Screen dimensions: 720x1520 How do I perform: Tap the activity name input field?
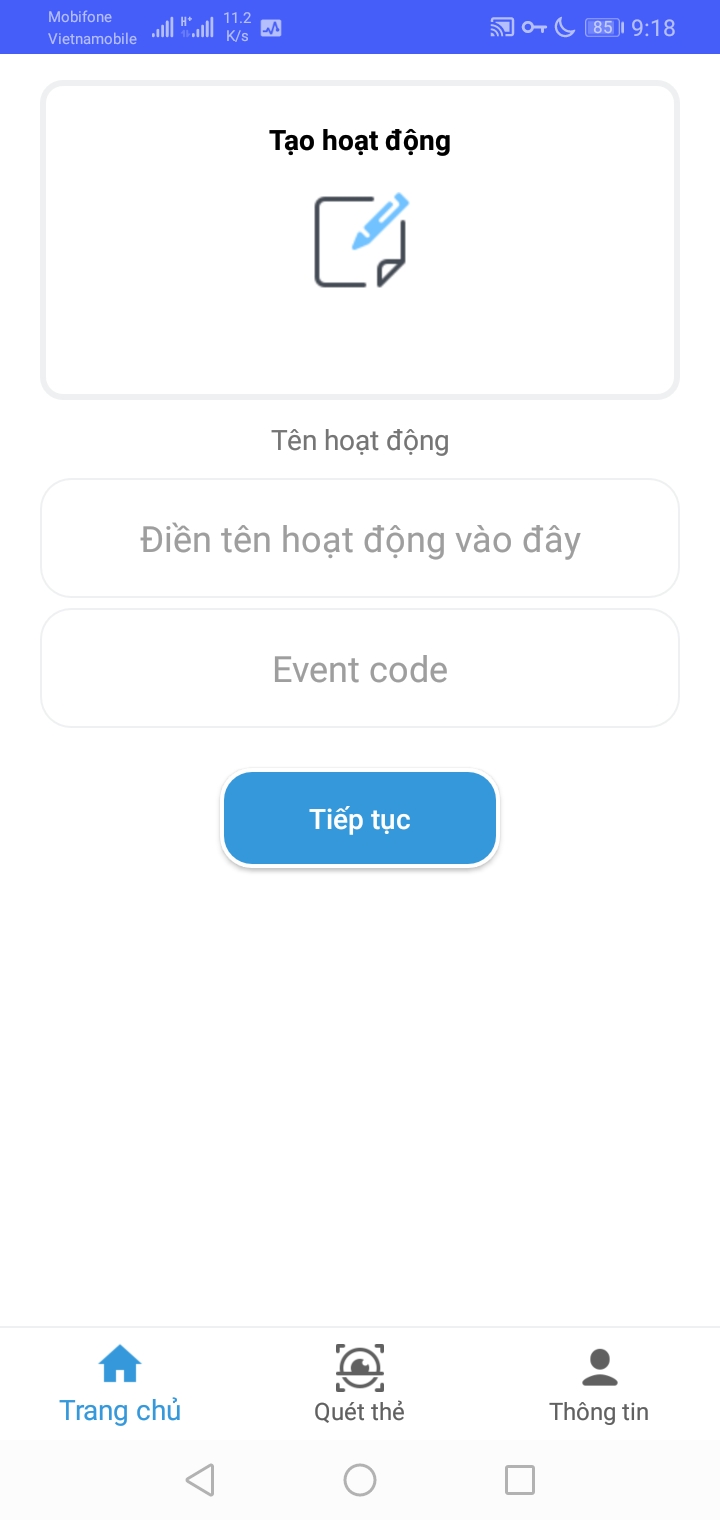pos(360,539)
